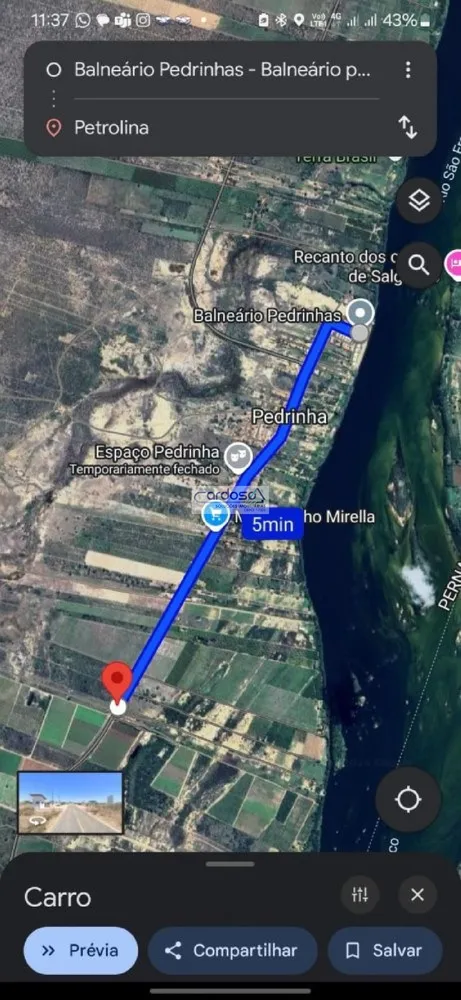Open the overflow menu in directions box

coord(408,70)
